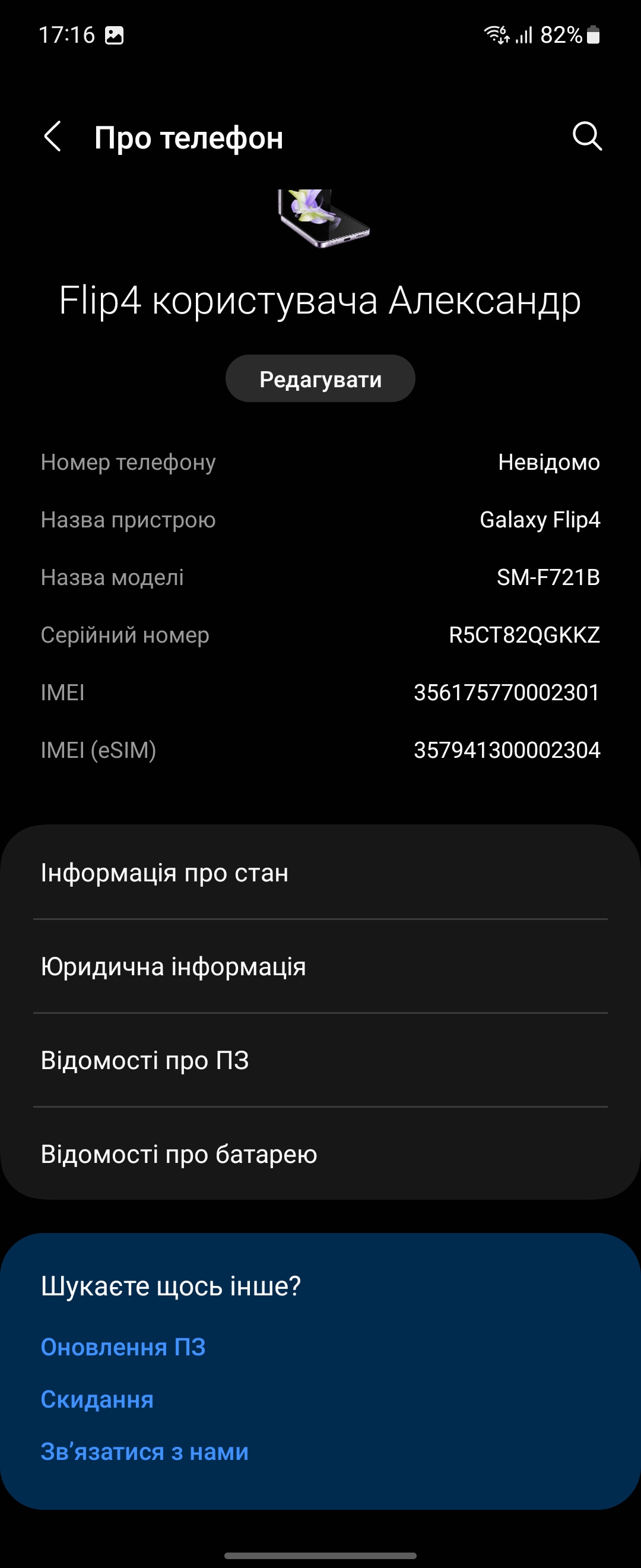
Task: Tap the Редагувати button
Action: pyautogui.click(x=320, y=378)
